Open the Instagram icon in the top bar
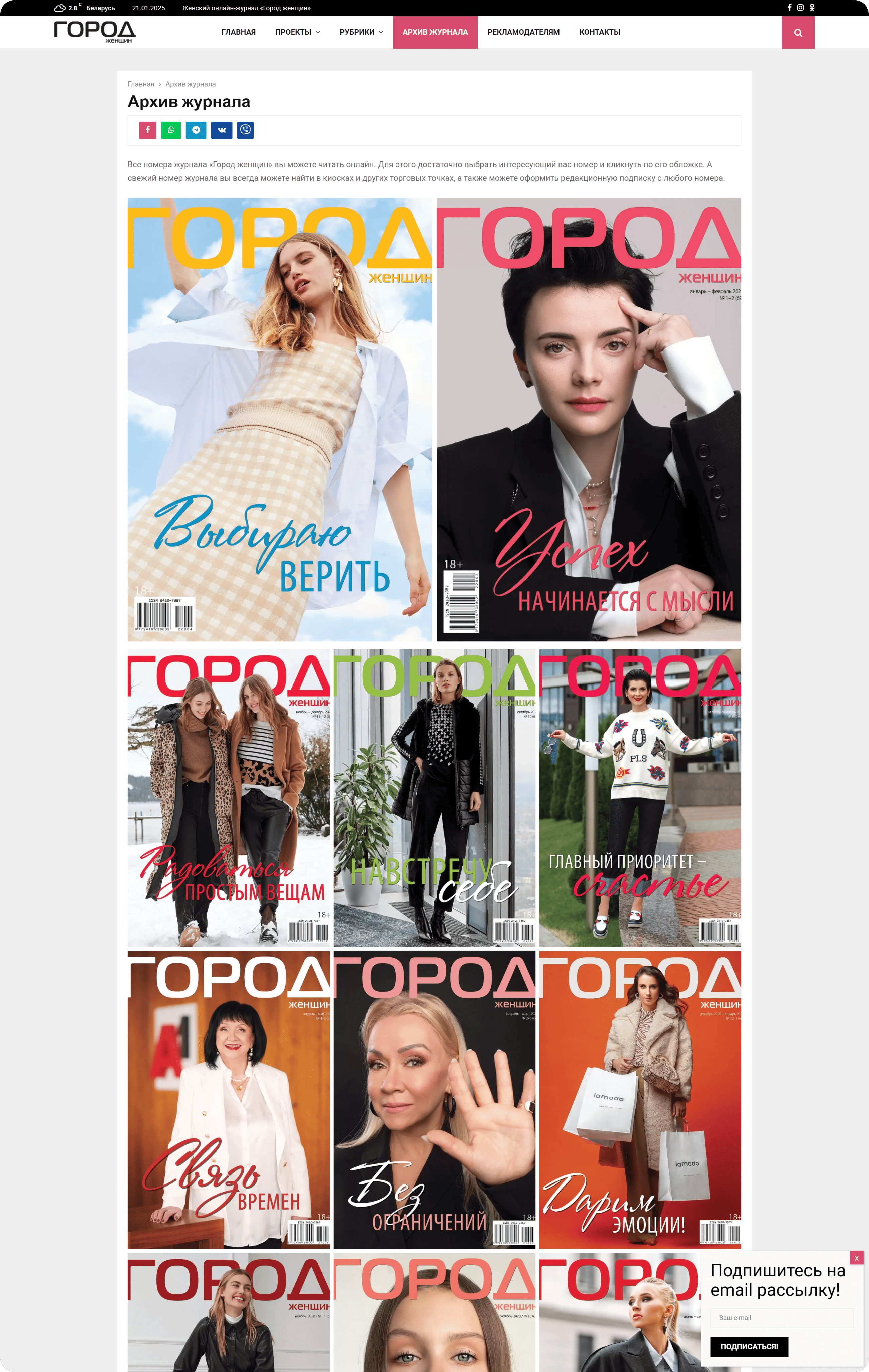 point(800,8)
